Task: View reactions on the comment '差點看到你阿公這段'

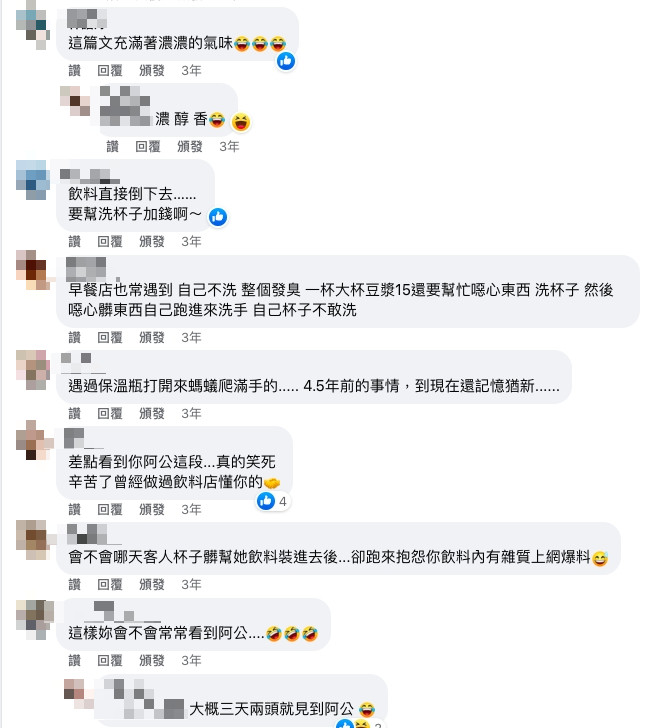Action: (272, 501)
